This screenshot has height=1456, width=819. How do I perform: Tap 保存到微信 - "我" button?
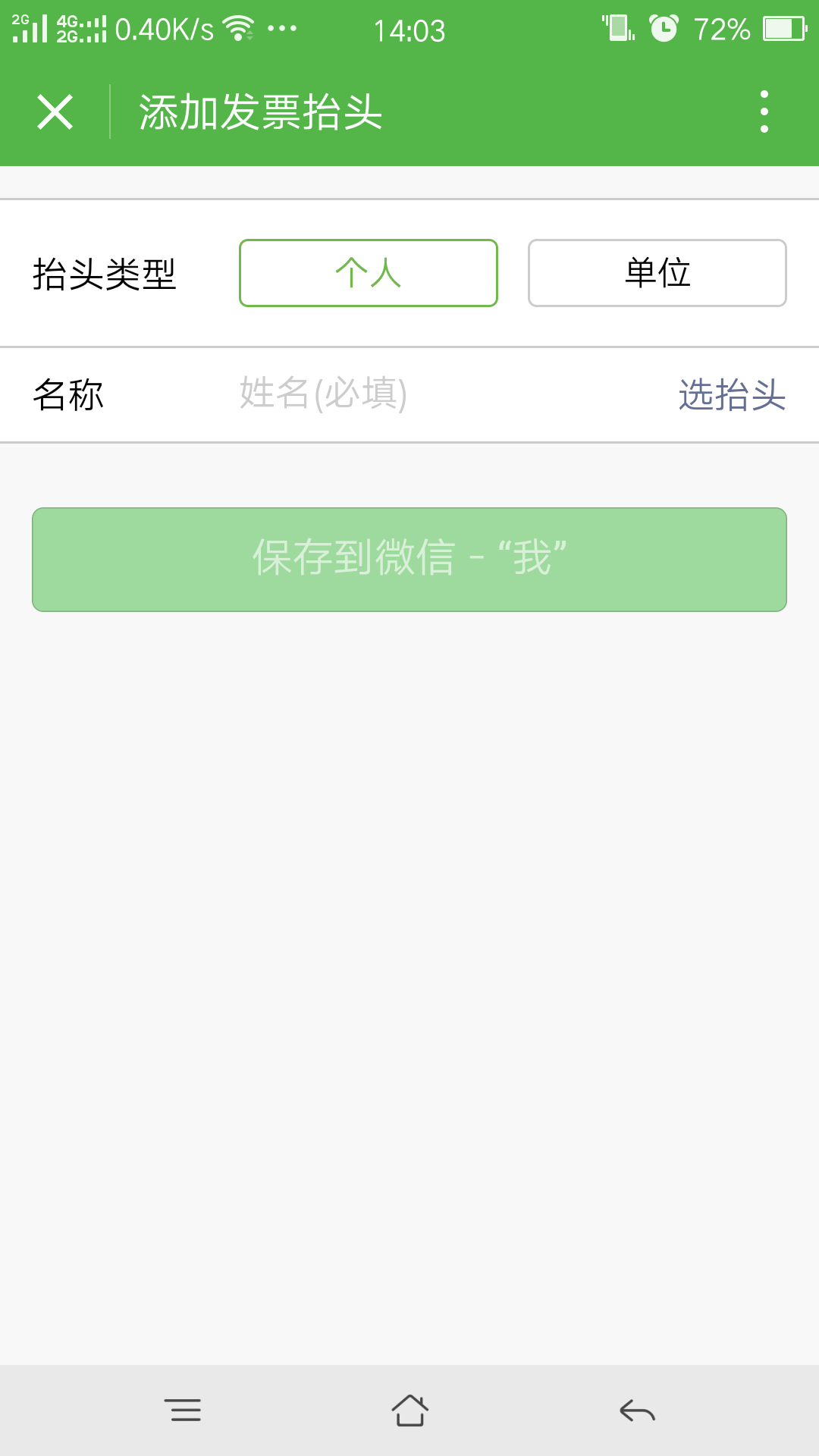(x=409, y=560)
